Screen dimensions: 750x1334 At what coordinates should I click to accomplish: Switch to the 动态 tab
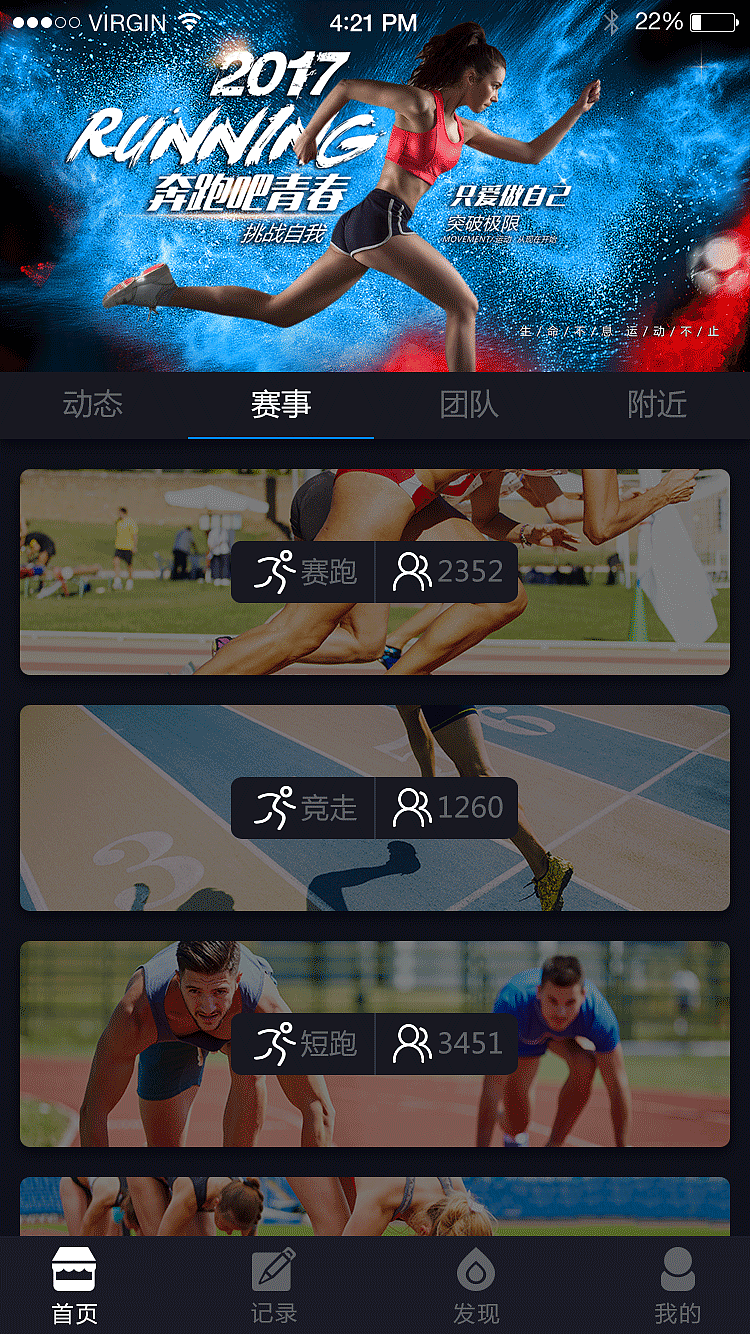[94, 405]
